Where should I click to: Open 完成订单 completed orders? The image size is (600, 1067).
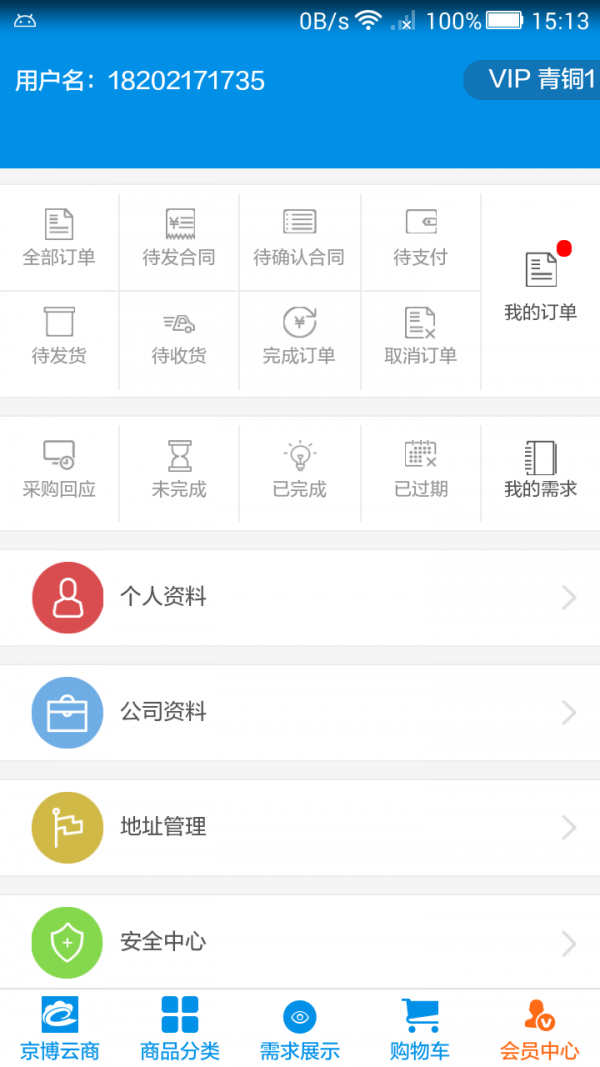[299, 337]
